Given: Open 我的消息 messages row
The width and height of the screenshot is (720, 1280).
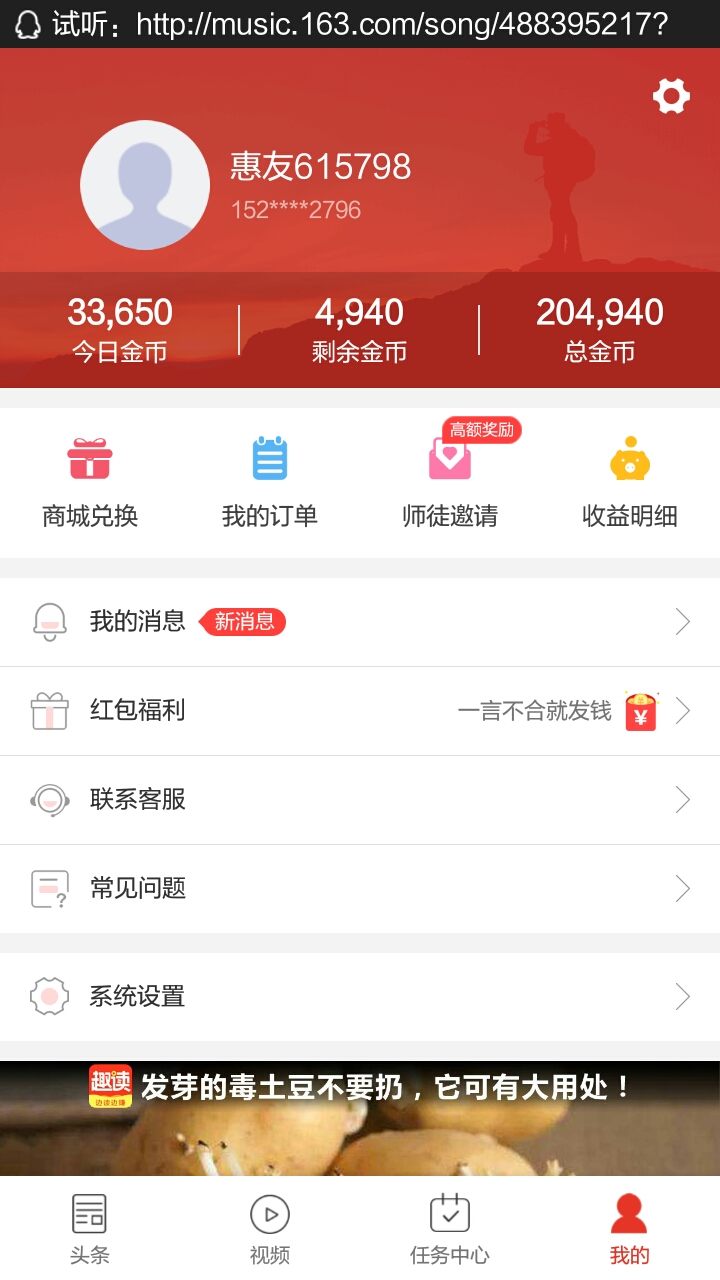Looking at the screenshot, I should (360, 622).
